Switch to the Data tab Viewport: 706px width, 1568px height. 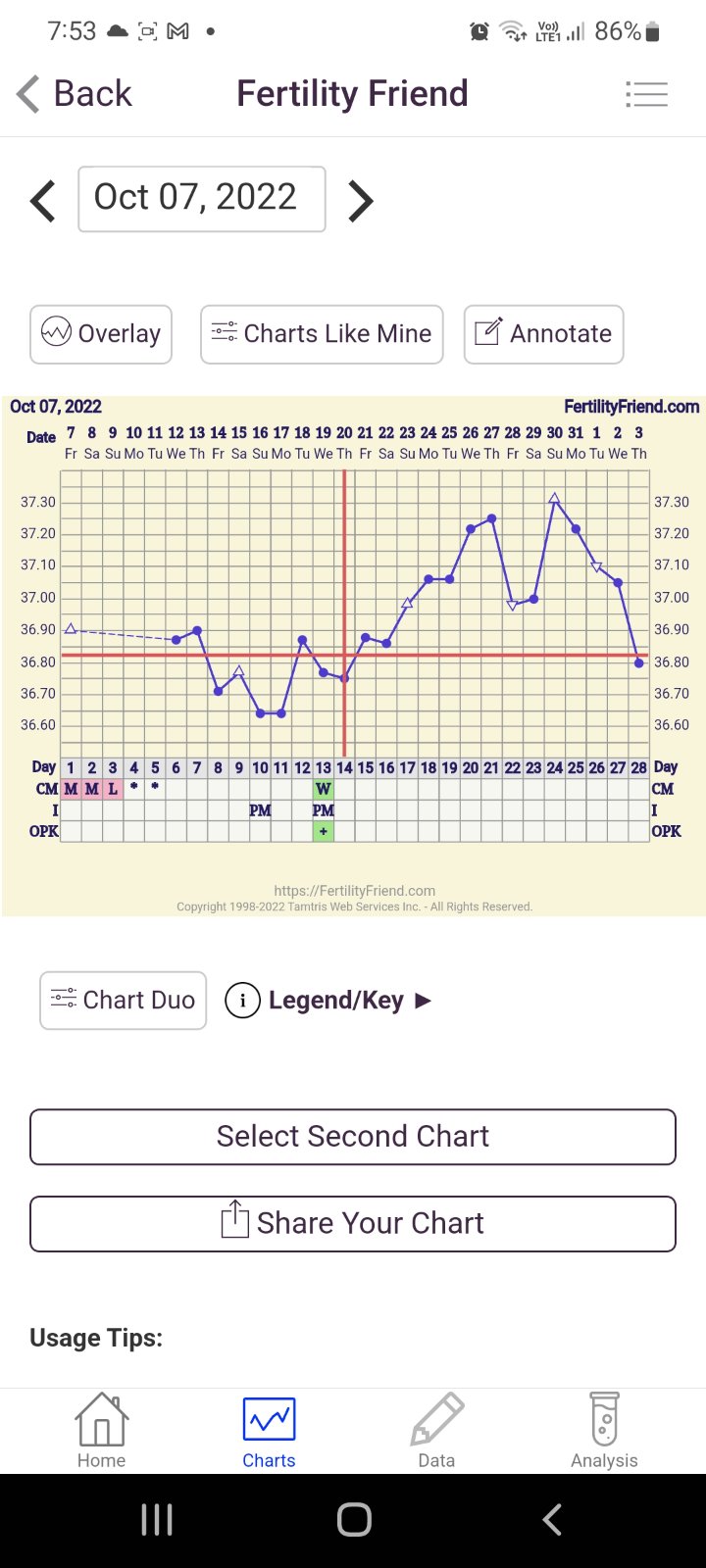coord(436,1431)
